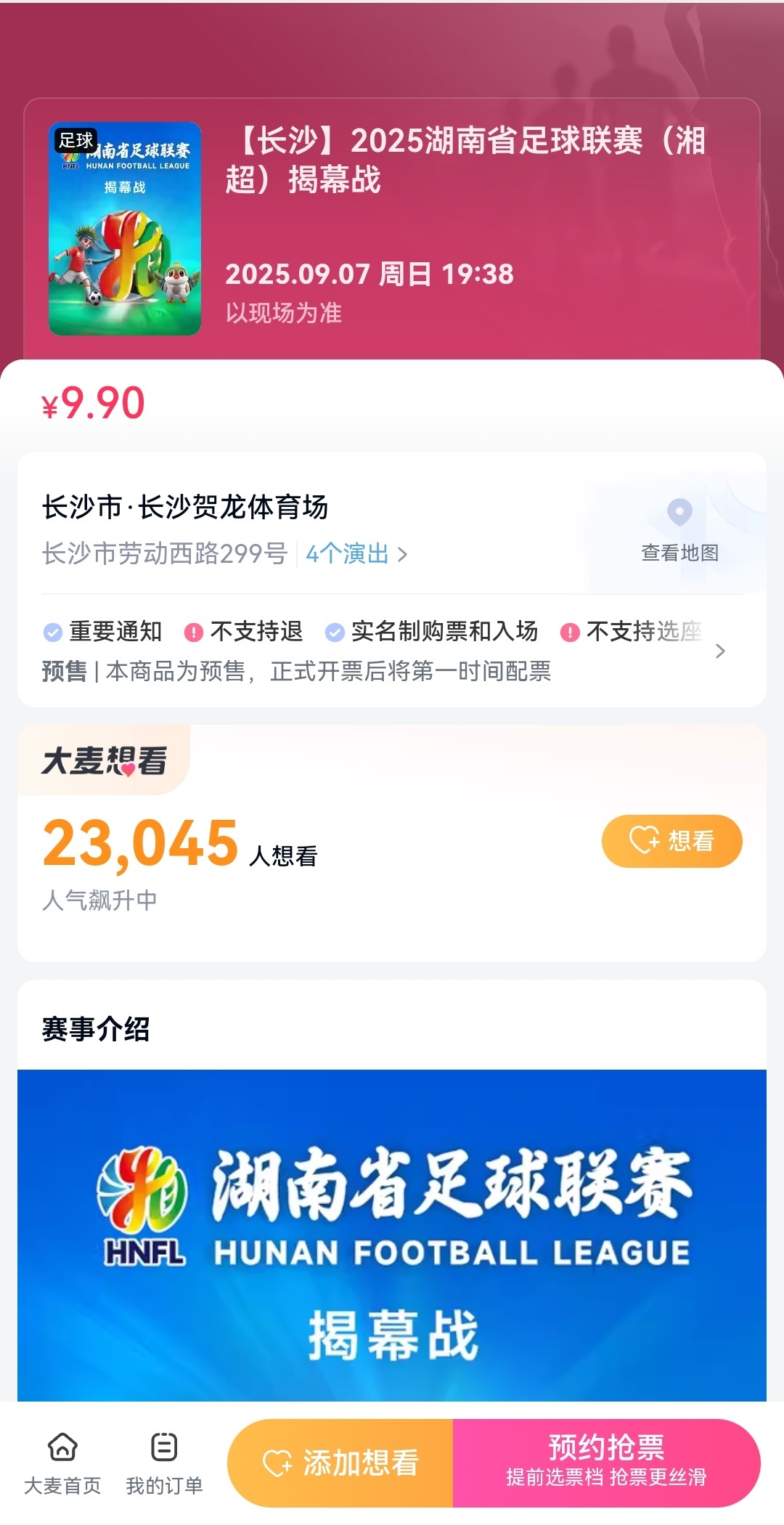Expand the ticket notices chevron

tap(719, 651)
